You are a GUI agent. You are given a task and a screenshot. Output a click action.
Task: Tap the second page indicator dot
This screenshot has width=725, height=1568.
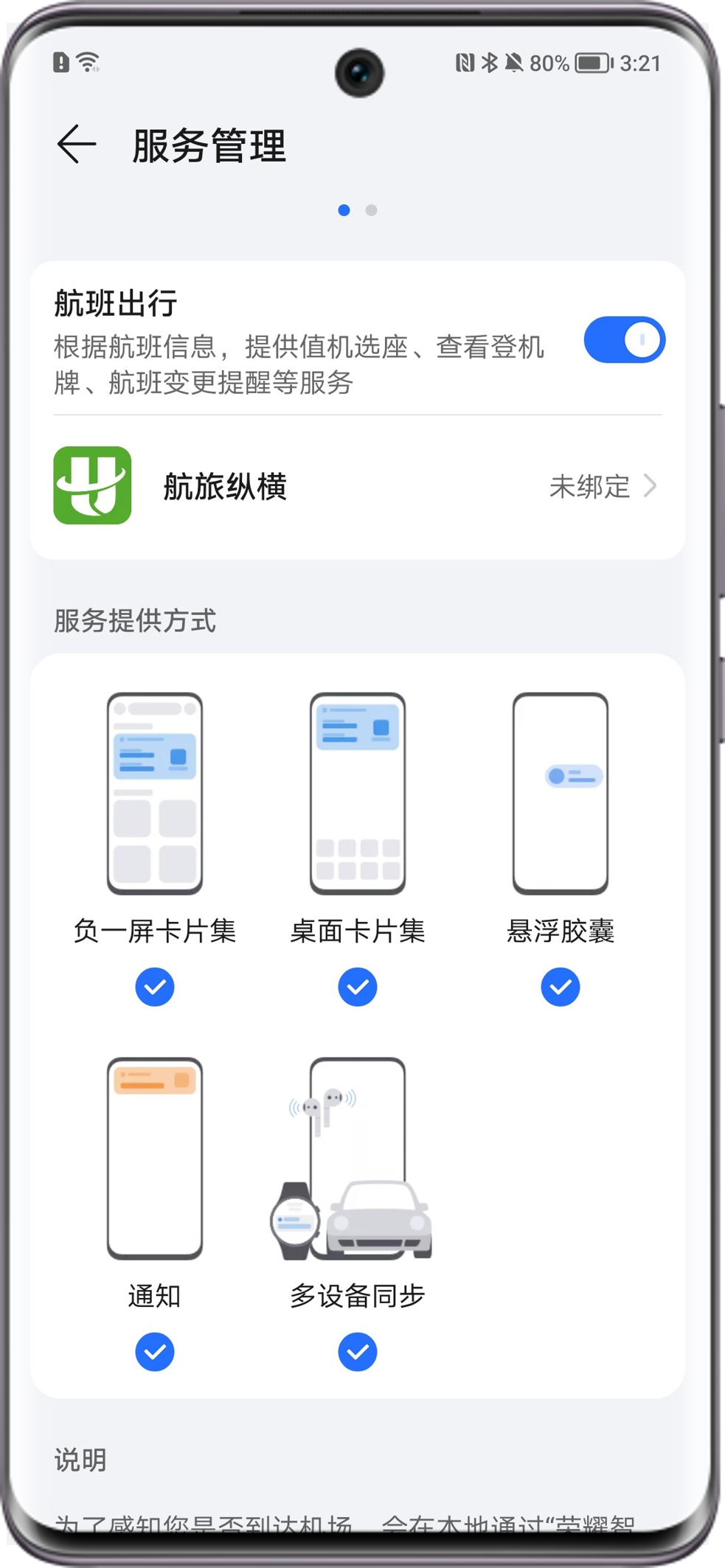[x=372, y=210]
